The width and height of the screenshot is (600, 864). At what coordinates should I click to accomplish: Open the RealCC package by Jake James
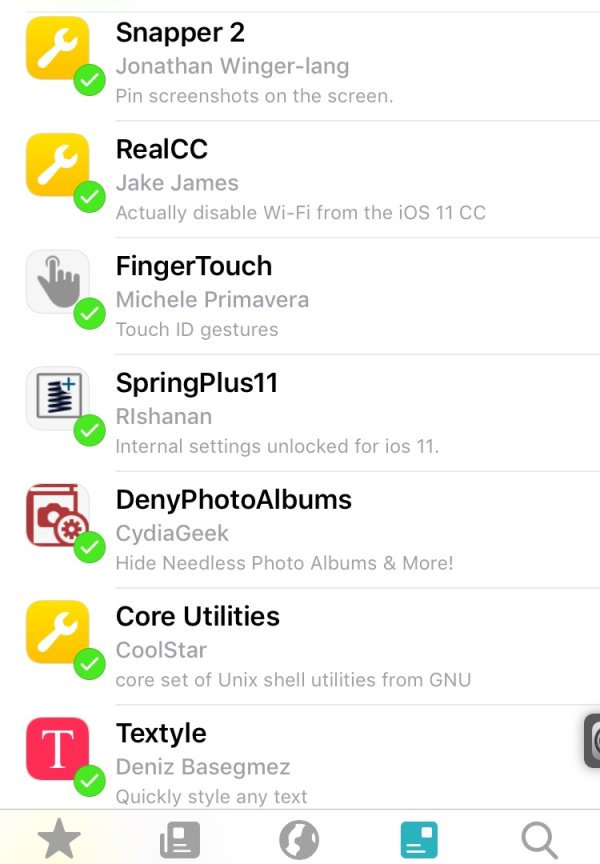(x=300, y=180)
